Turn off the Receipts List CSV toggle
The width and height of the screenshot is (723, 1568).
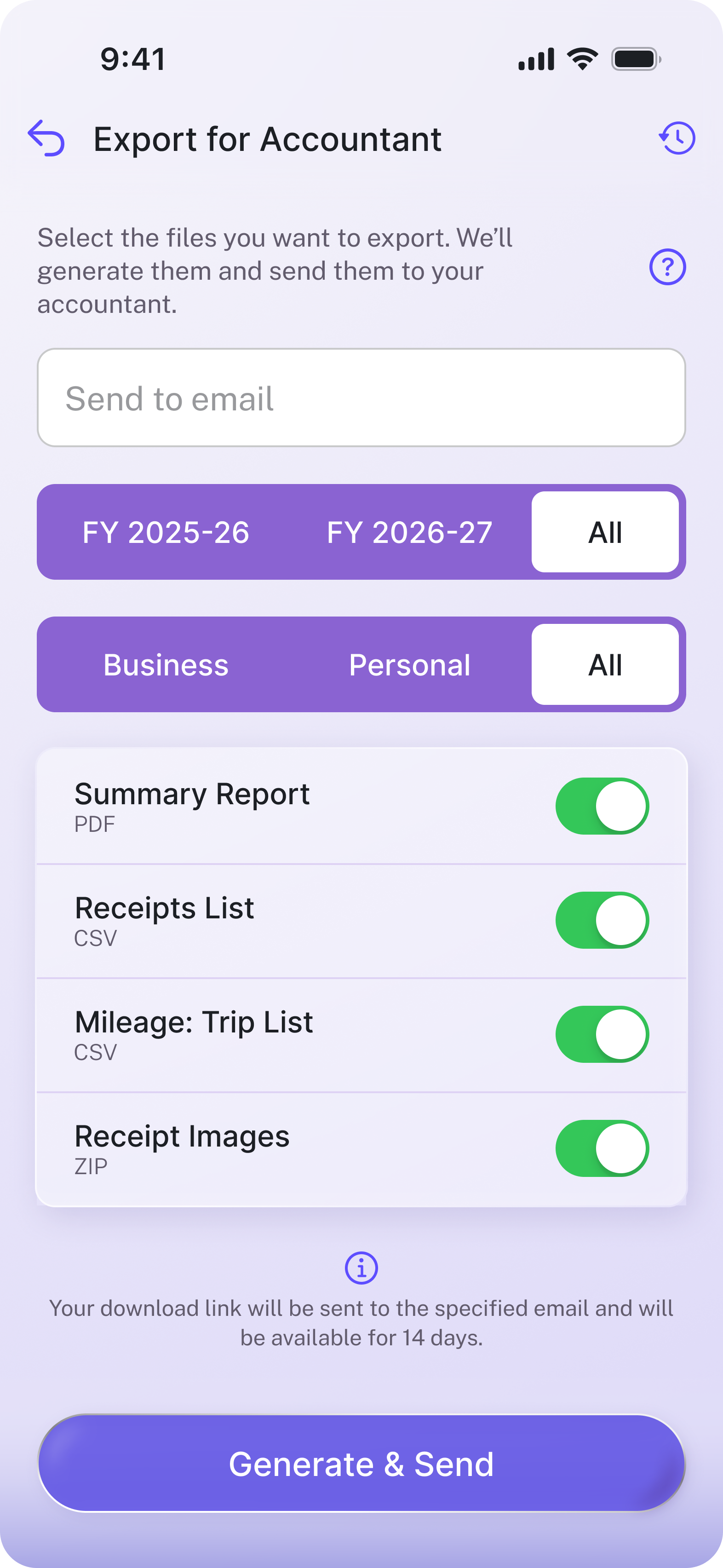pyautogui.click(x=602, y=920)
